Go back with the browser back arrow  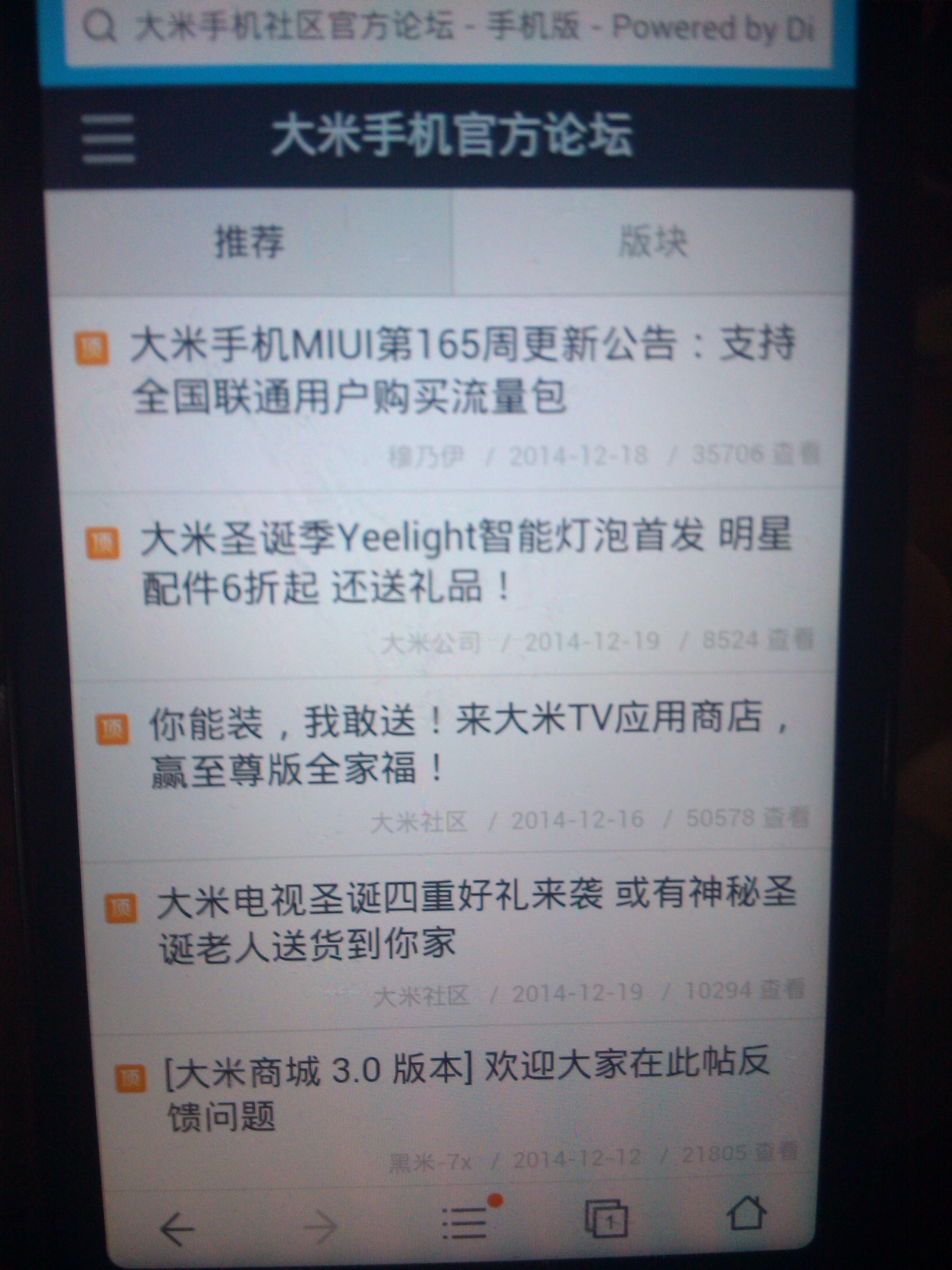(x=177, y=1229)
